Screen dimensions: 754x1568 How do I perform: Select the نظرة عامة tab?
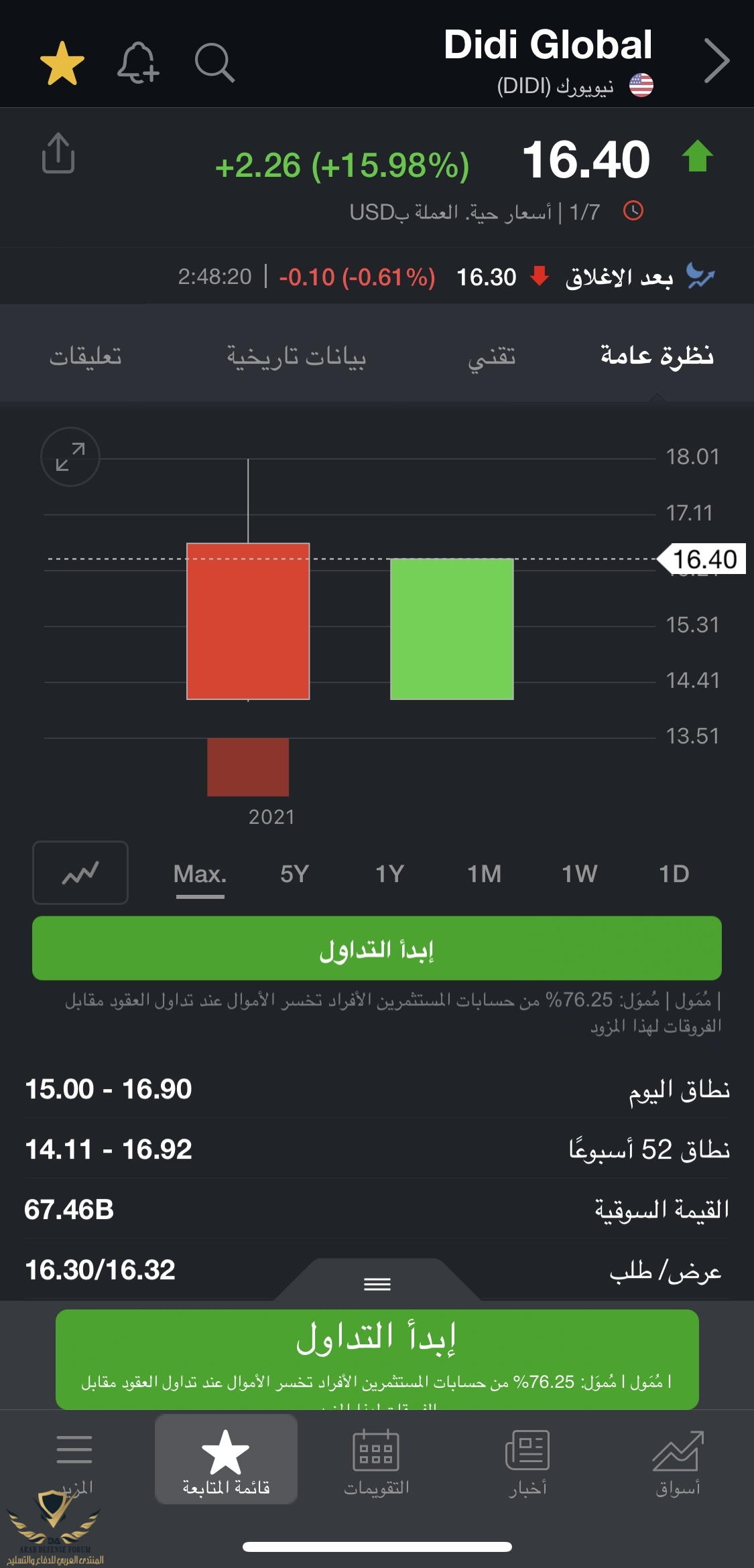point(657,356)
